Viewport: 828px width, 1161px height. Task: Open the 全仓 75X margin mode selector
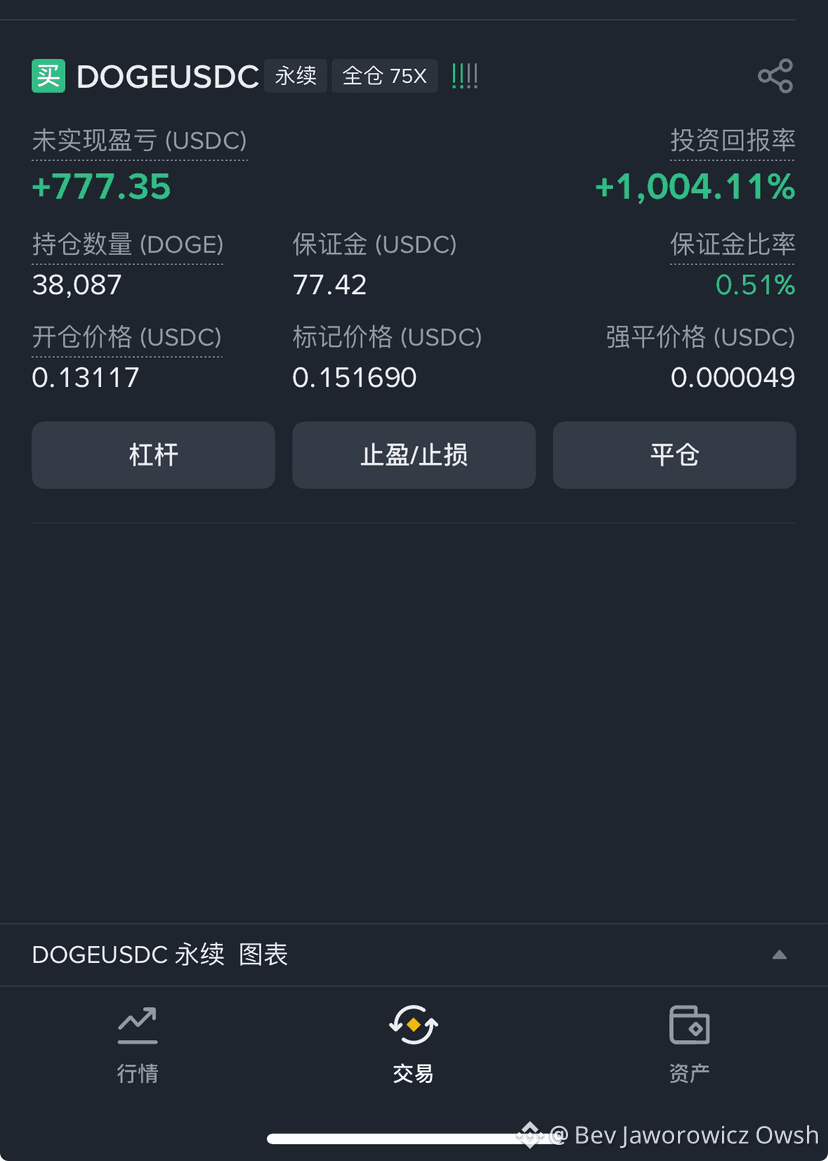tap(385, 75)
